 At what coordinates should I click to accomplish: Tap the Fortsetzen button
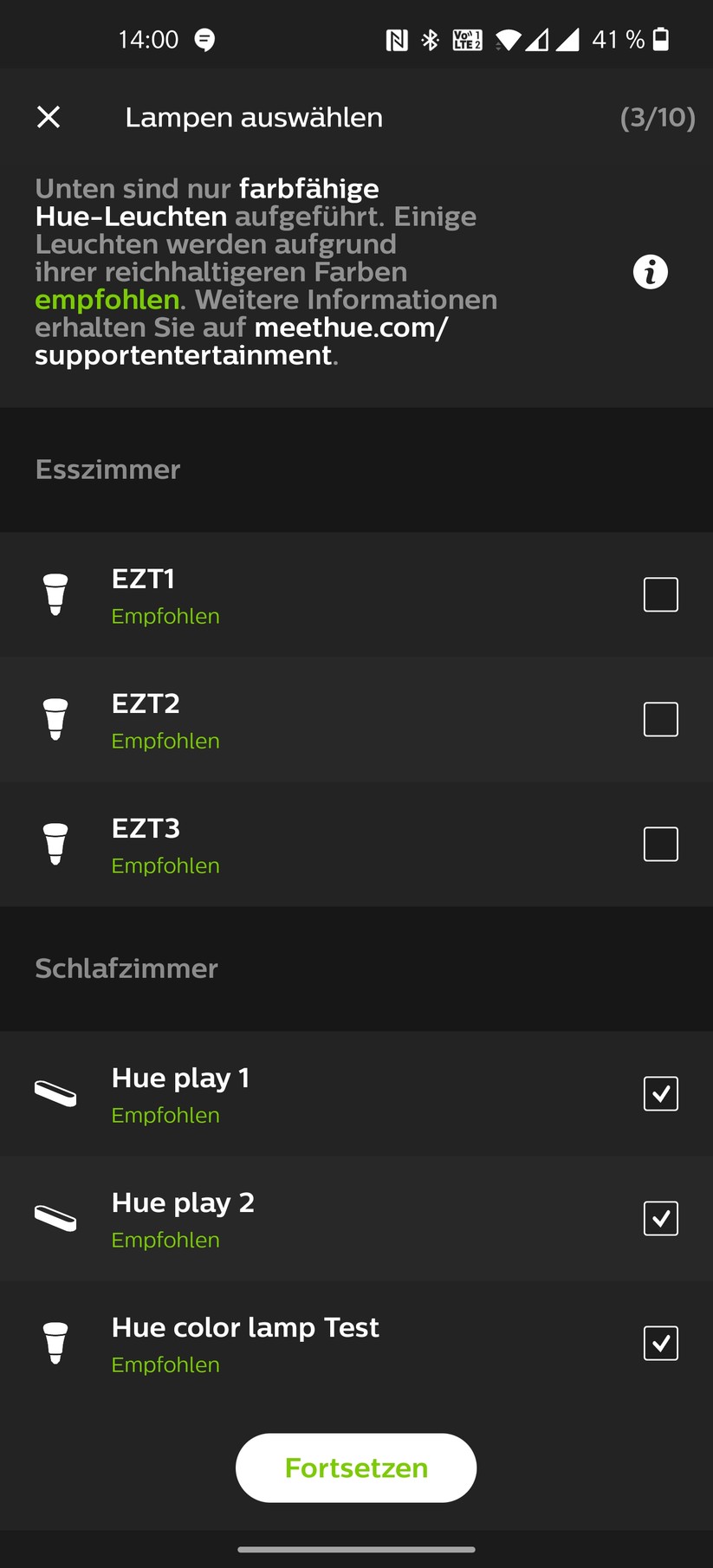[x=356, y=1468]
